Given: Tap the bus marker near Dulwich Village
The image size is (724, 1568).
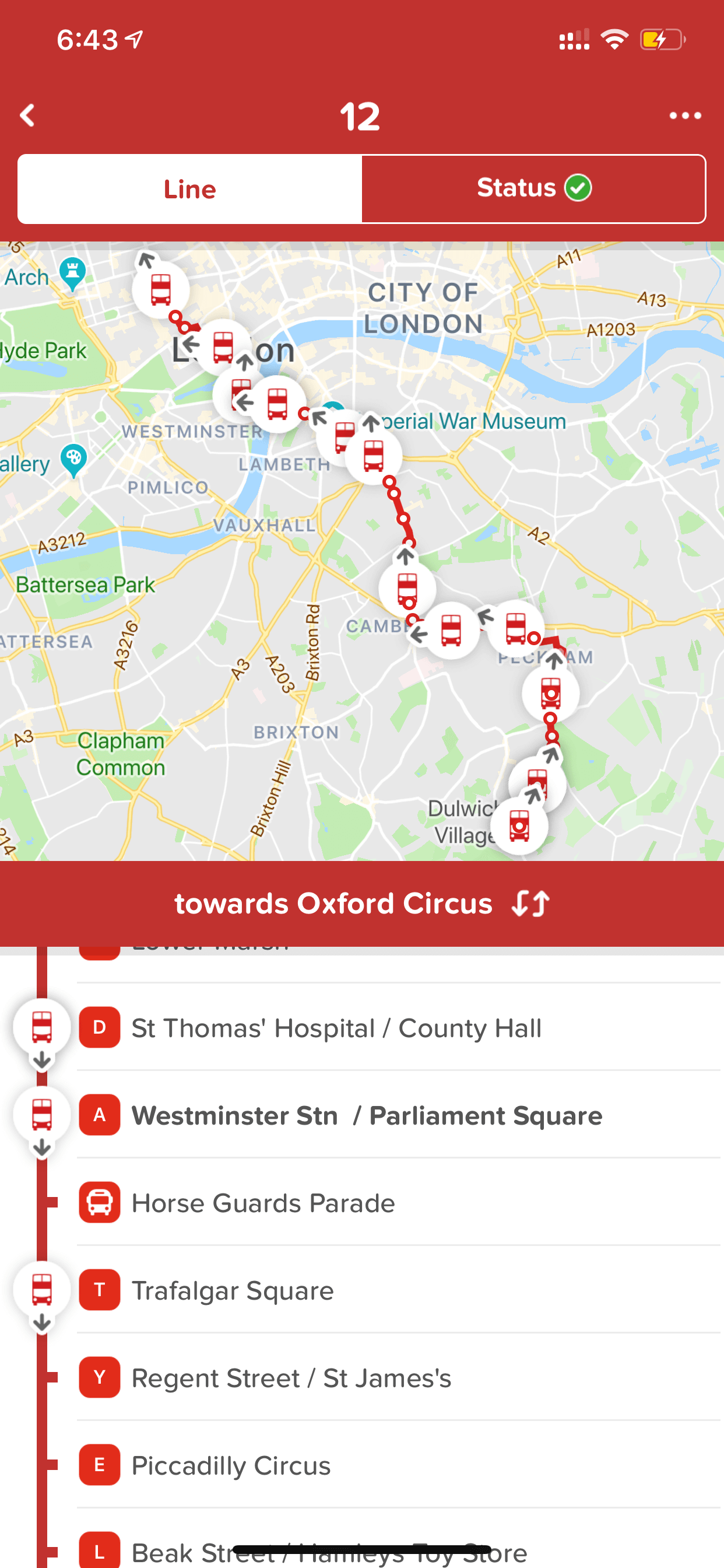Looking at the screenshot, I should click(x=519, y=825).
